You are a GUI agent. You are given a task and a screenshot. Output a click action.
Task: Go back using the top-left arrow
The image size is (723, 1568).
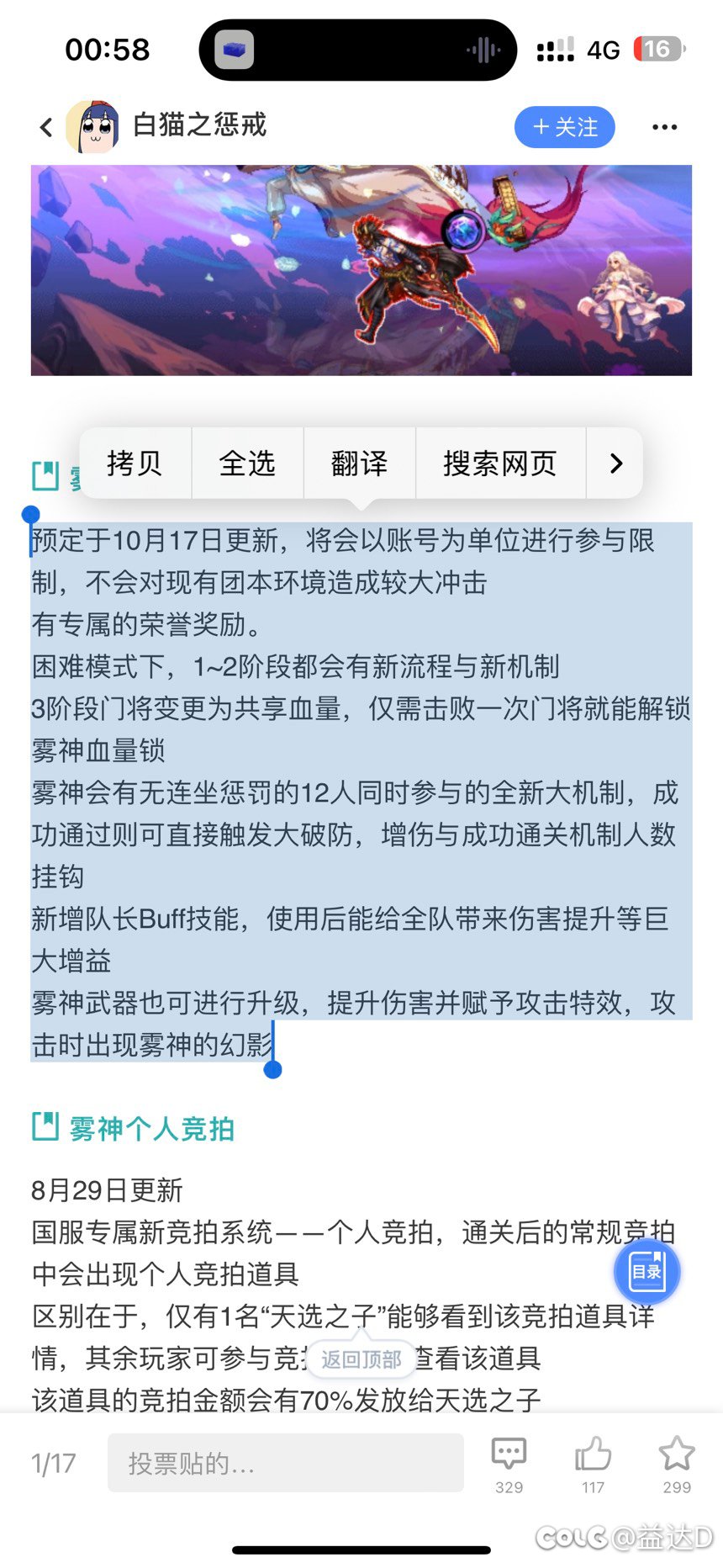coord(47,127)
